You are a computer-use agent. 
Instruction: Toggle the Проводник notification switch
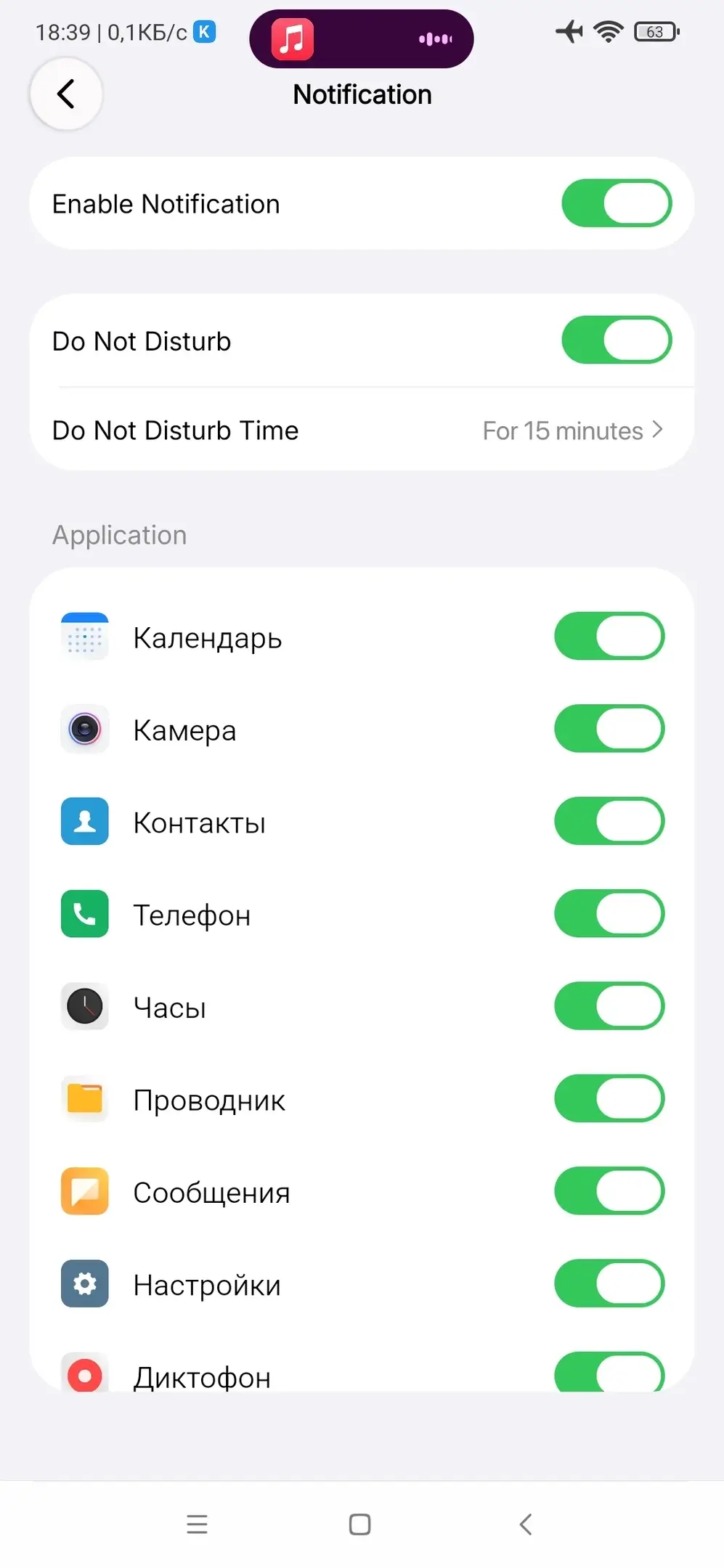click(609, 1099)
